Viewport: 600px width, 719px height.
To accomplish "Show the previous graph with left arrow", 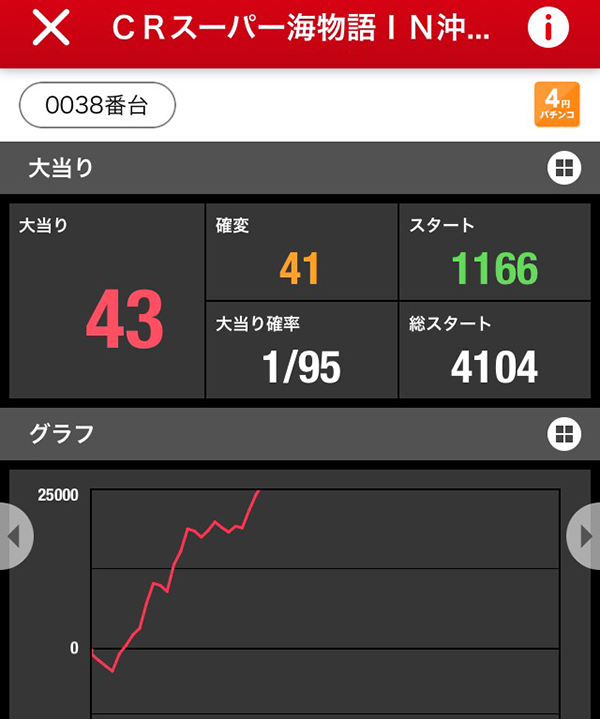I will [14, 536].
